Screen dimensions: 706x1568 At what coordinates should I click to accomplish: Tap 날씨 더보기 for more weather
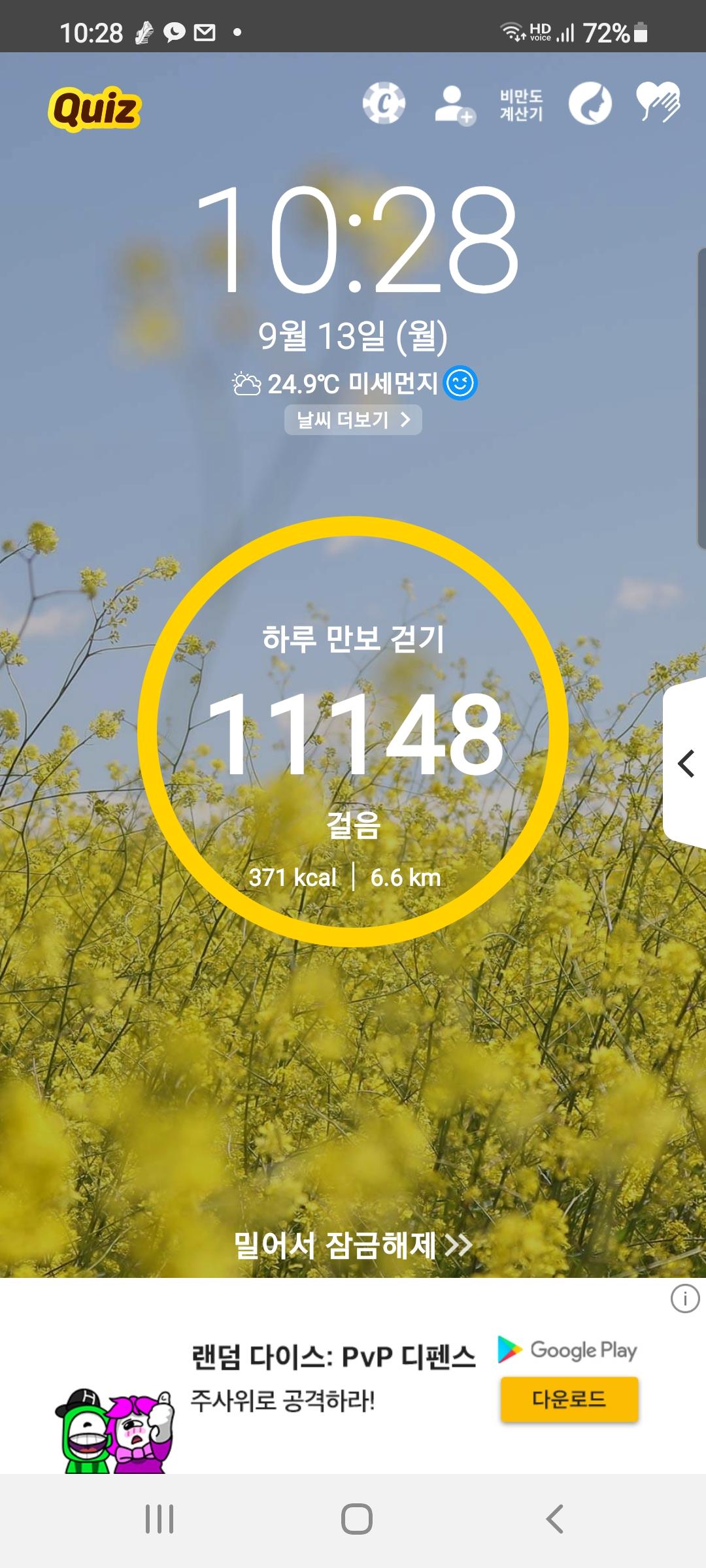353,419
